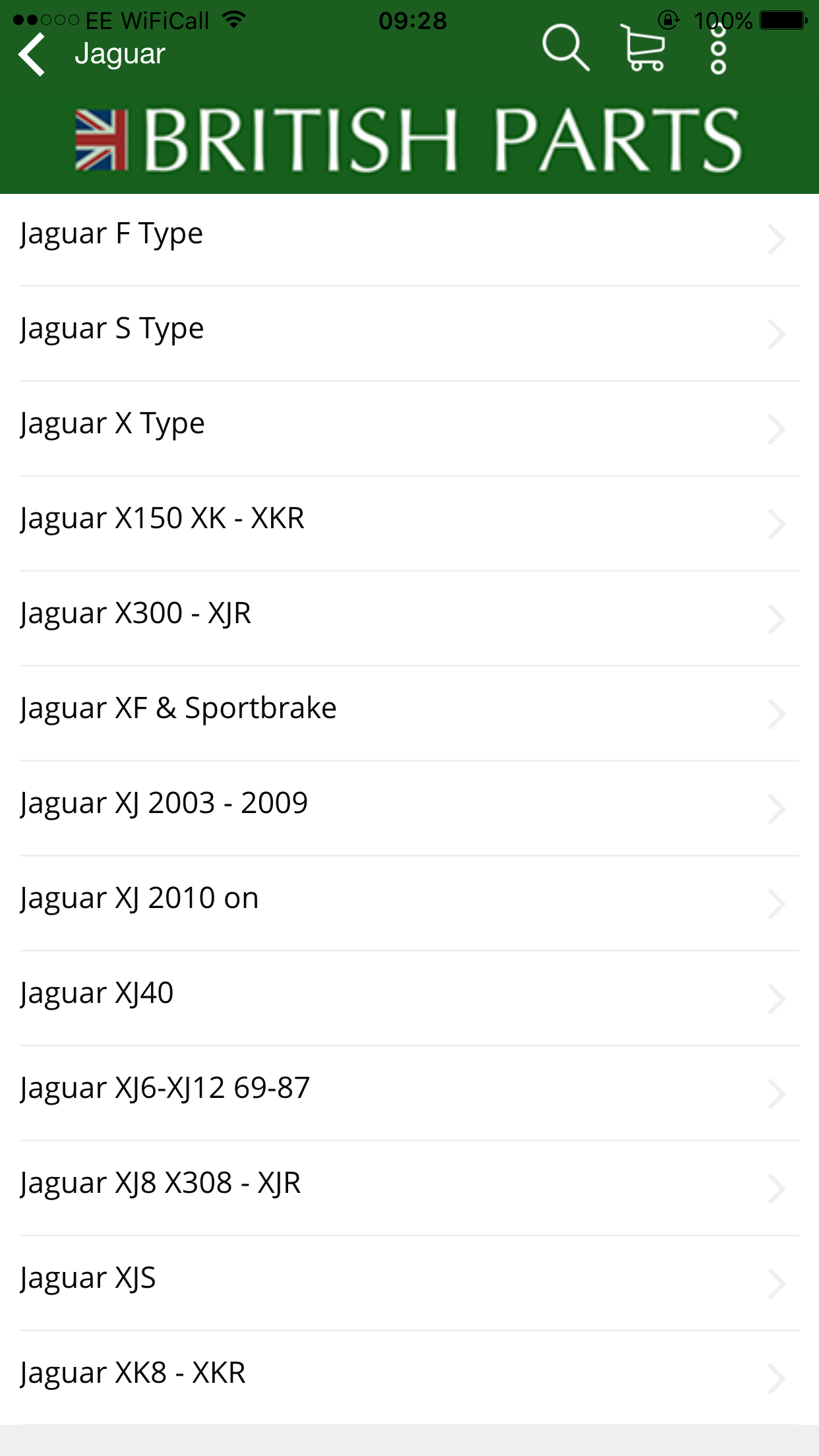Open Jaguar X Type parts
This screenshot has height=1456, width=819.
pos(409,429)
